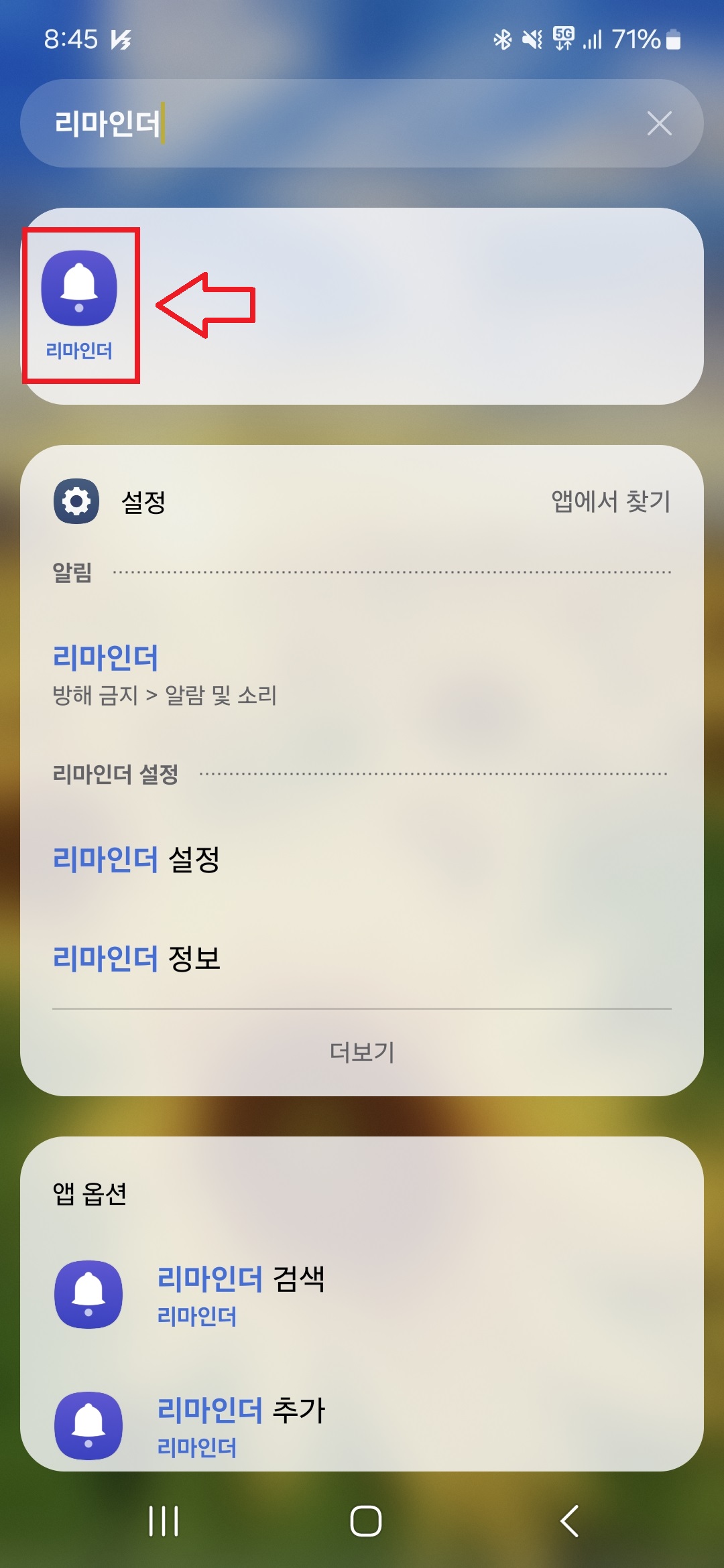Tap the search input field
724x1568 pixels.
point(268,123)
